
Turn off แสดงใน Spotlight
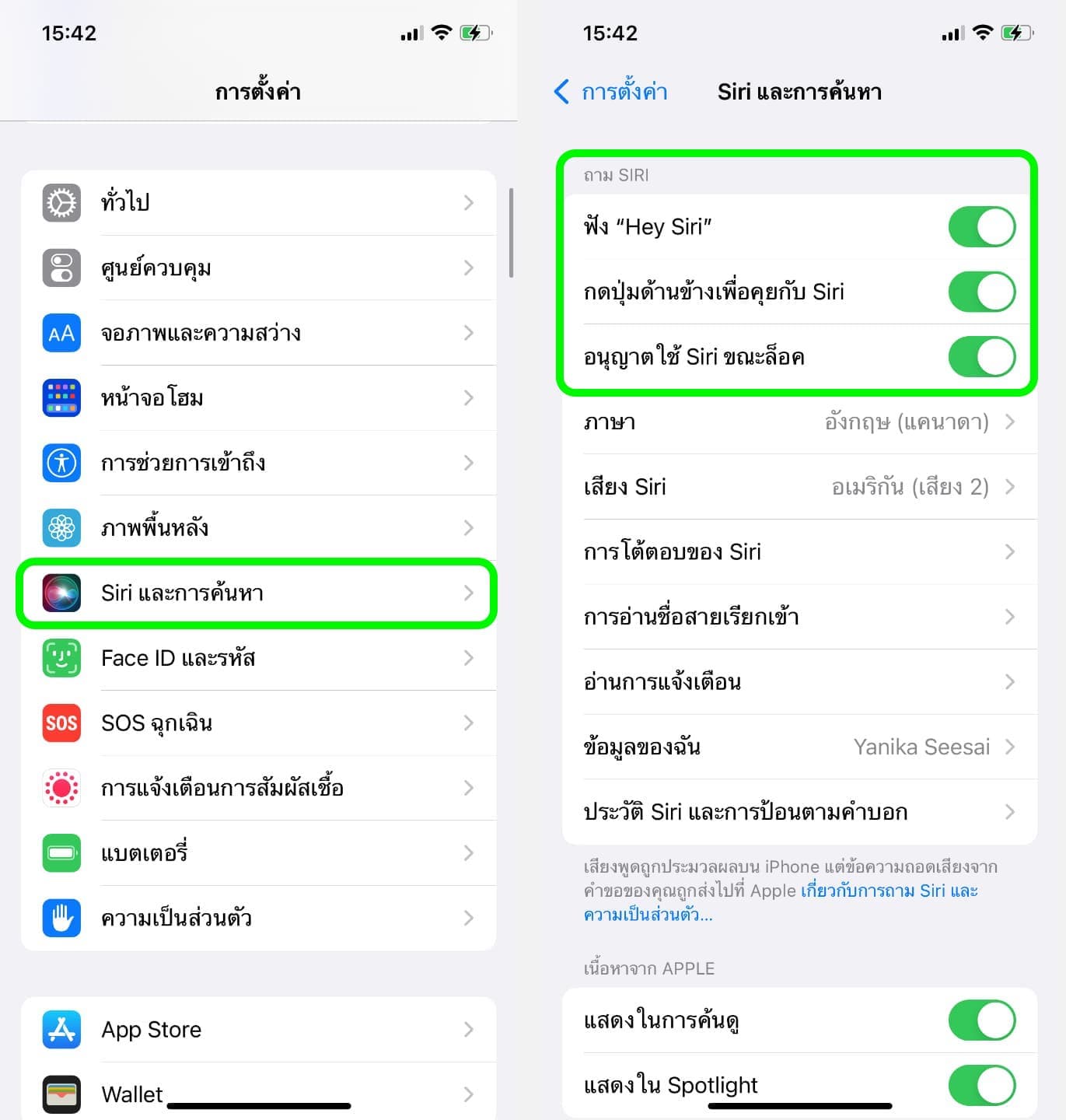click(981, 1085)
